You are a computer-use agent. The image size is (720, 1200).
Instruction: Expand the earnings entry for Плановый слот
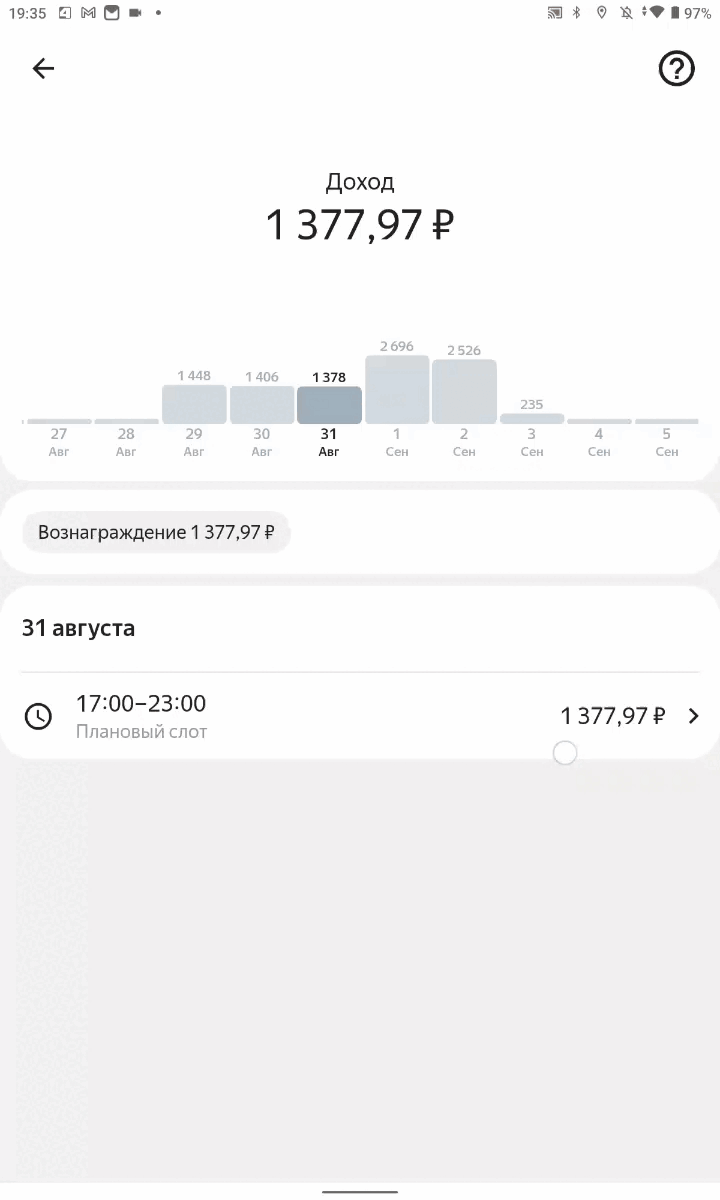[360, 716]
